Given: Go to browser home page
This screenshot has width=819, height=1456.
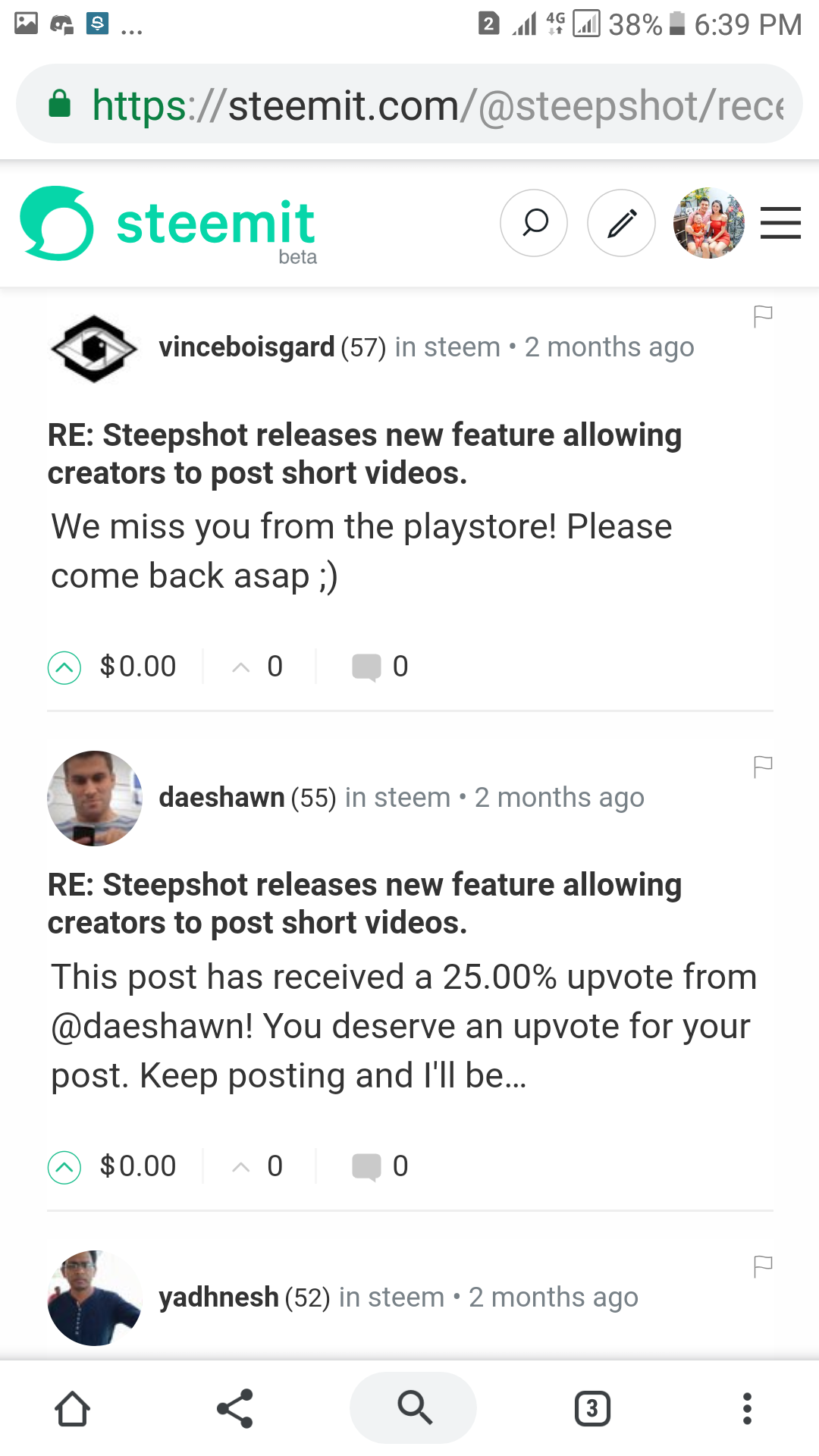Looking at the screenshot, I should point(73,1408).
